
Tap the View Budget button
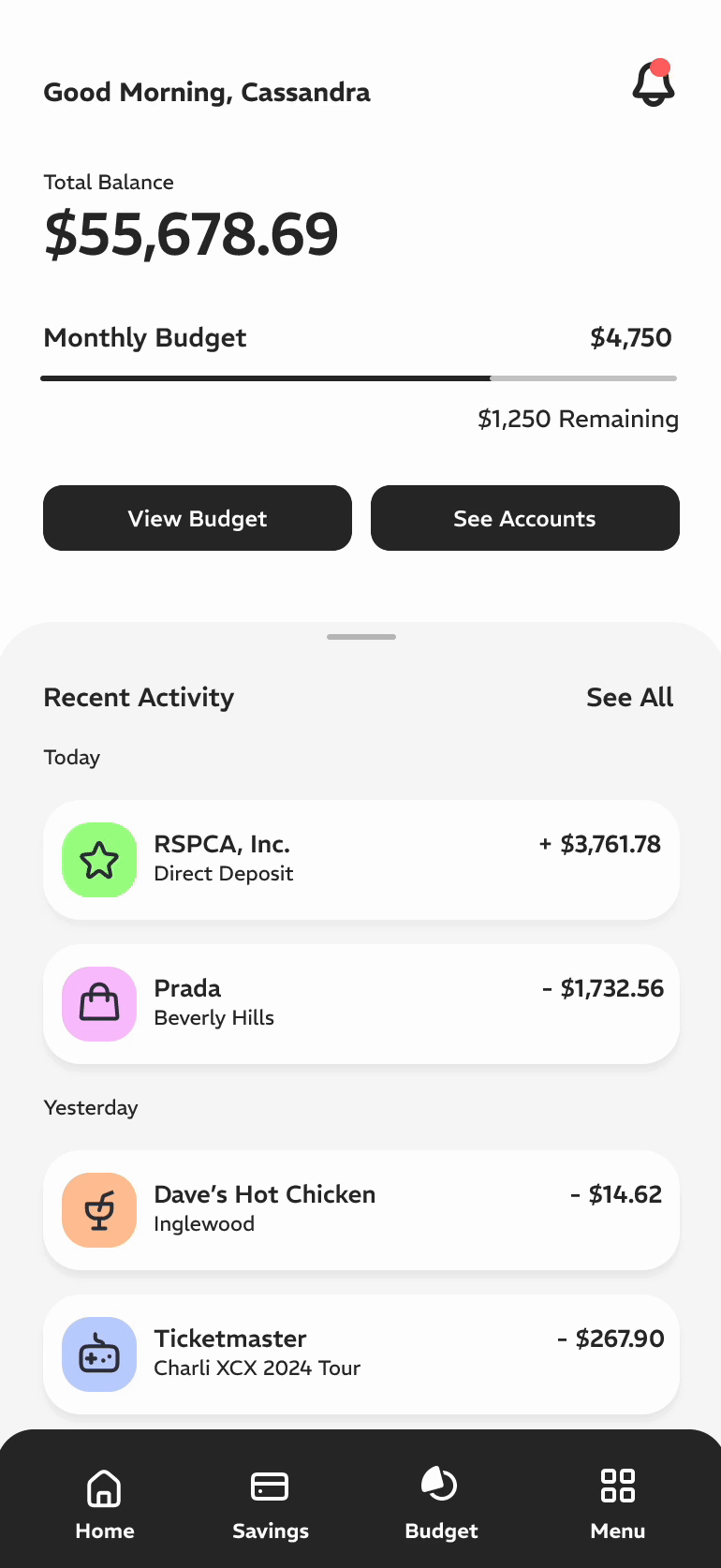(198, 518)
